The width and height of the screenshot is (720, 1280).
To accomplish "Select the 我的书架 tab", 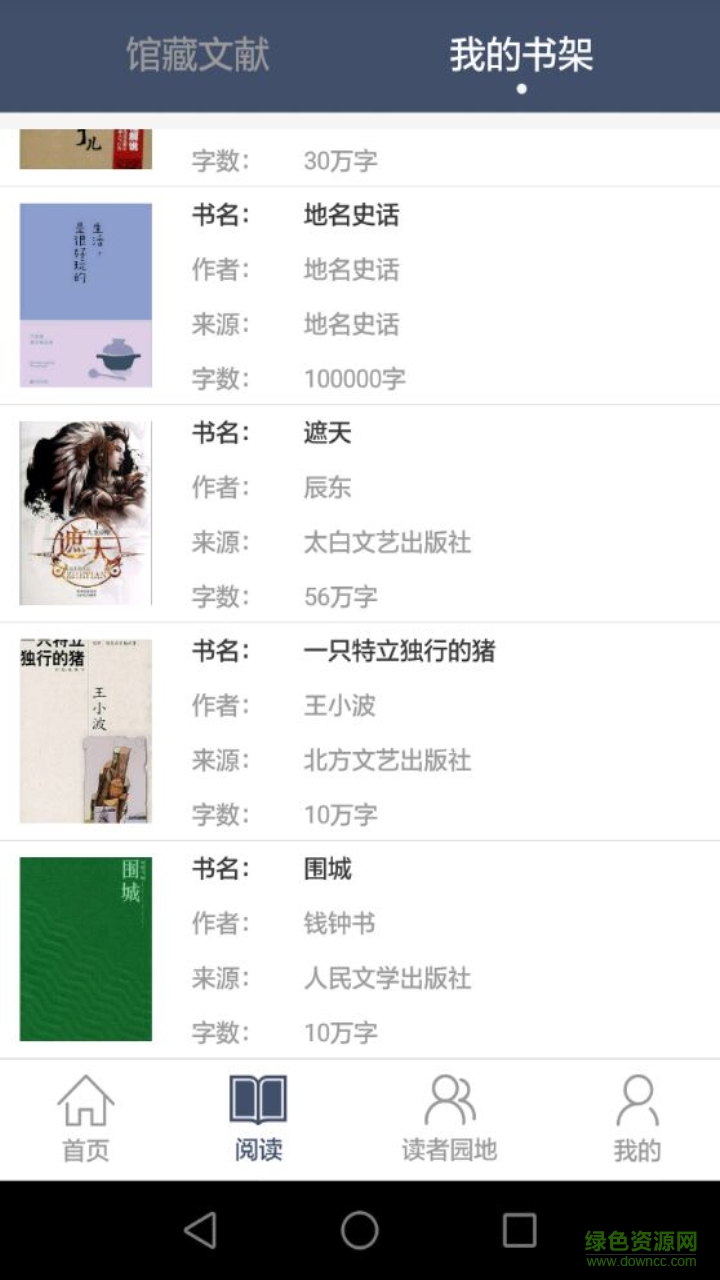I will click(522, 55).
